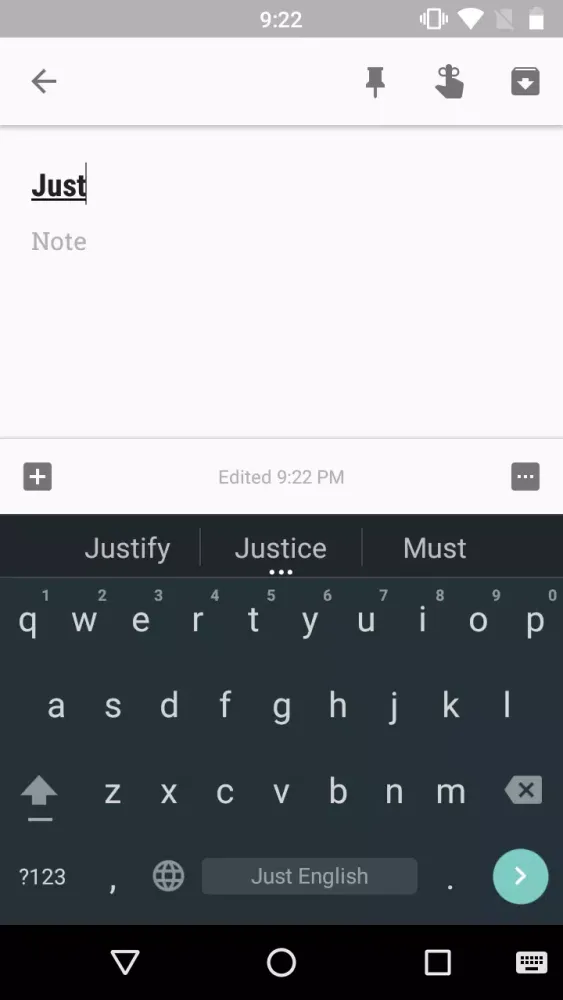Focus the title field containing Just
This screenshot has width=563, height=1000.
pyautogui.click(x=281, y=186)
